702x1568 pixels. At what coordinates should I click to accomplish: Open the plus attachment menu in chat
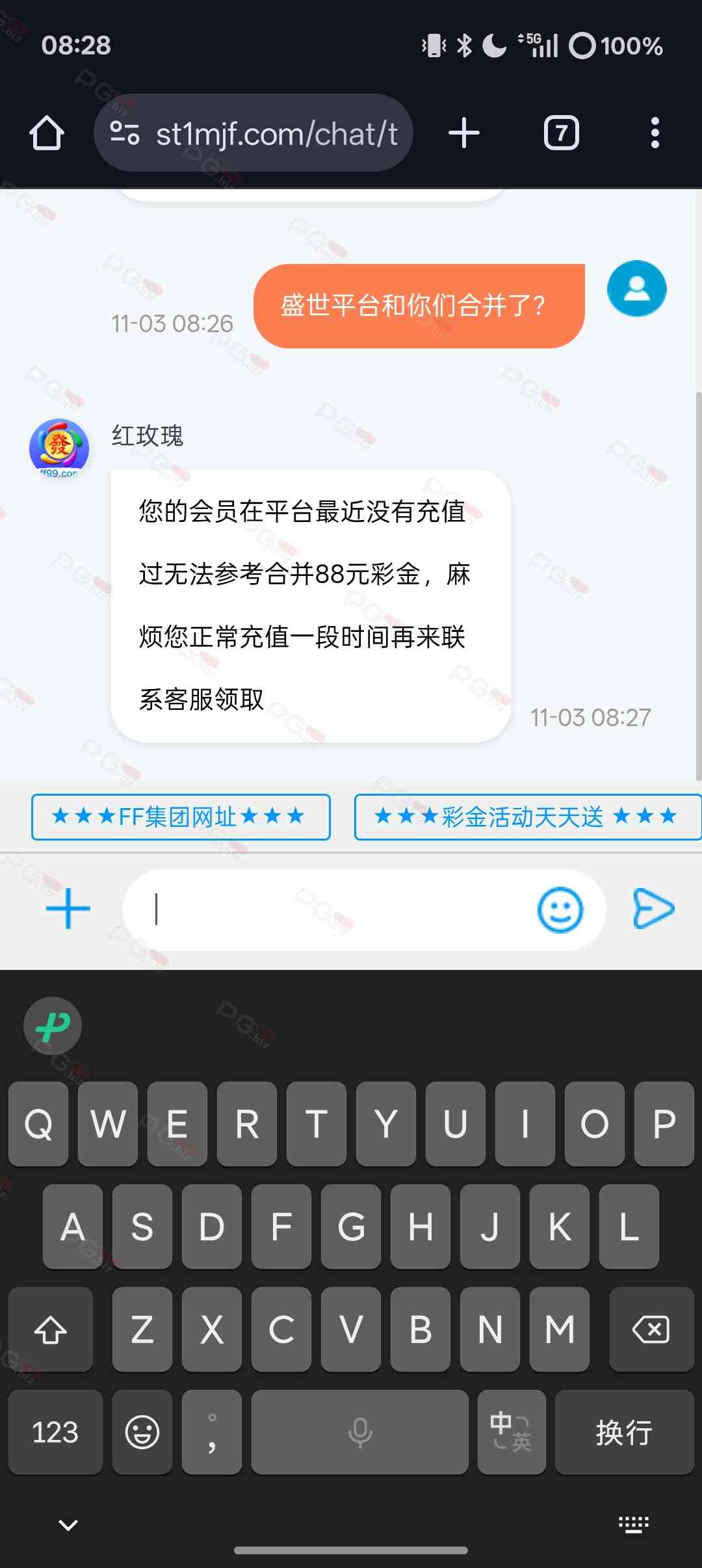point(68,909)
